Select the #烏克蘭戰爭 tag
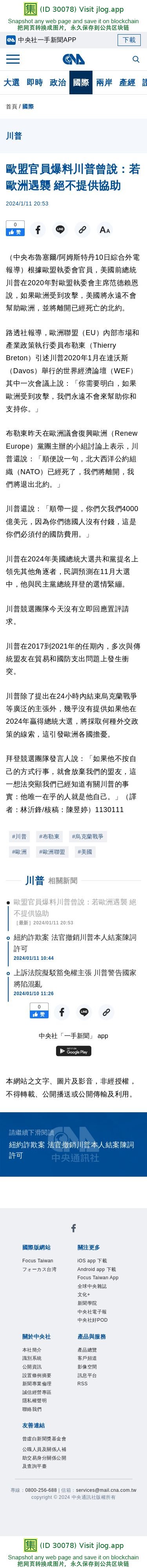 (x=87, y=836)
